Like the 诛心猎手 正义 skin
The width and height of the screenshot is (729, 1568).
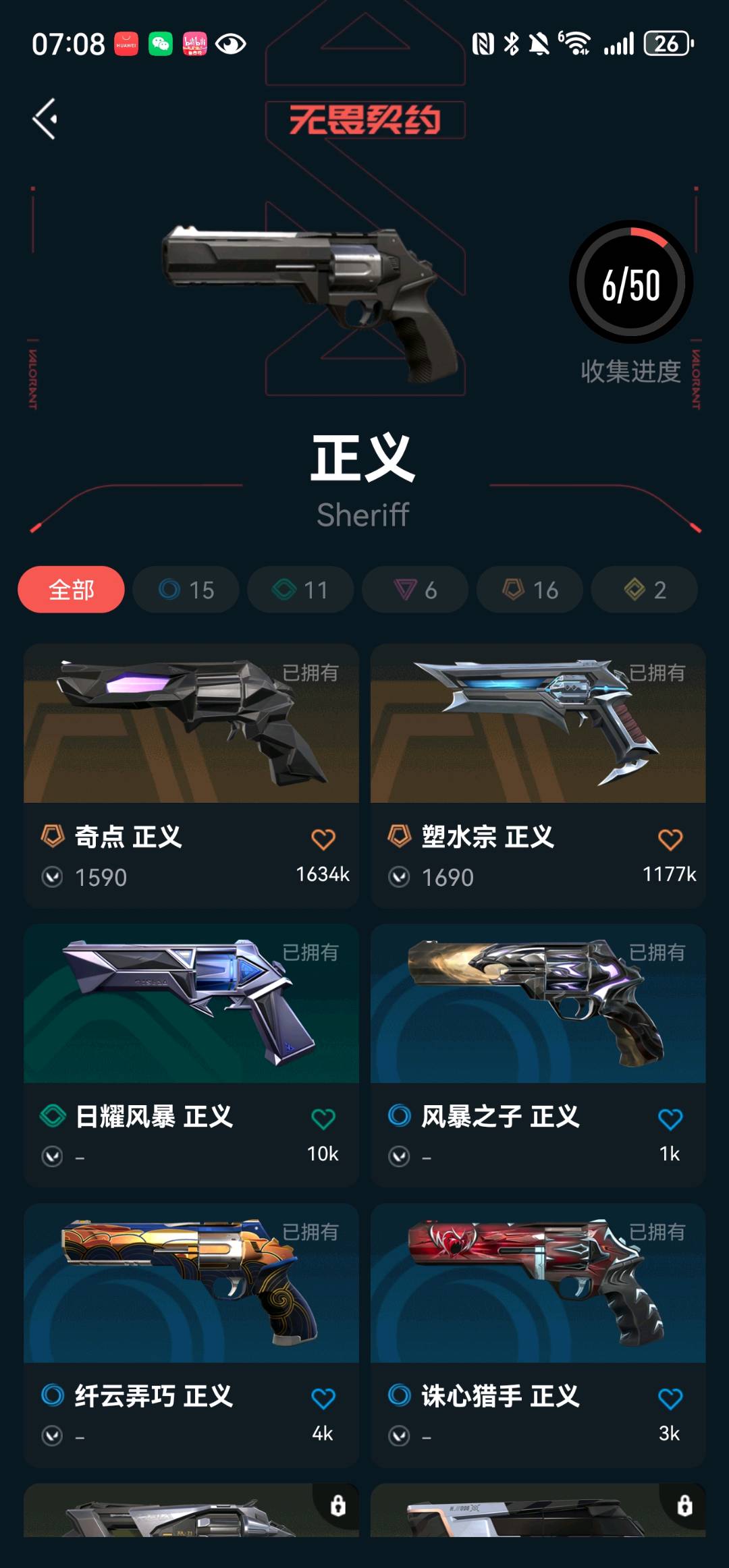coord(670,1399)
